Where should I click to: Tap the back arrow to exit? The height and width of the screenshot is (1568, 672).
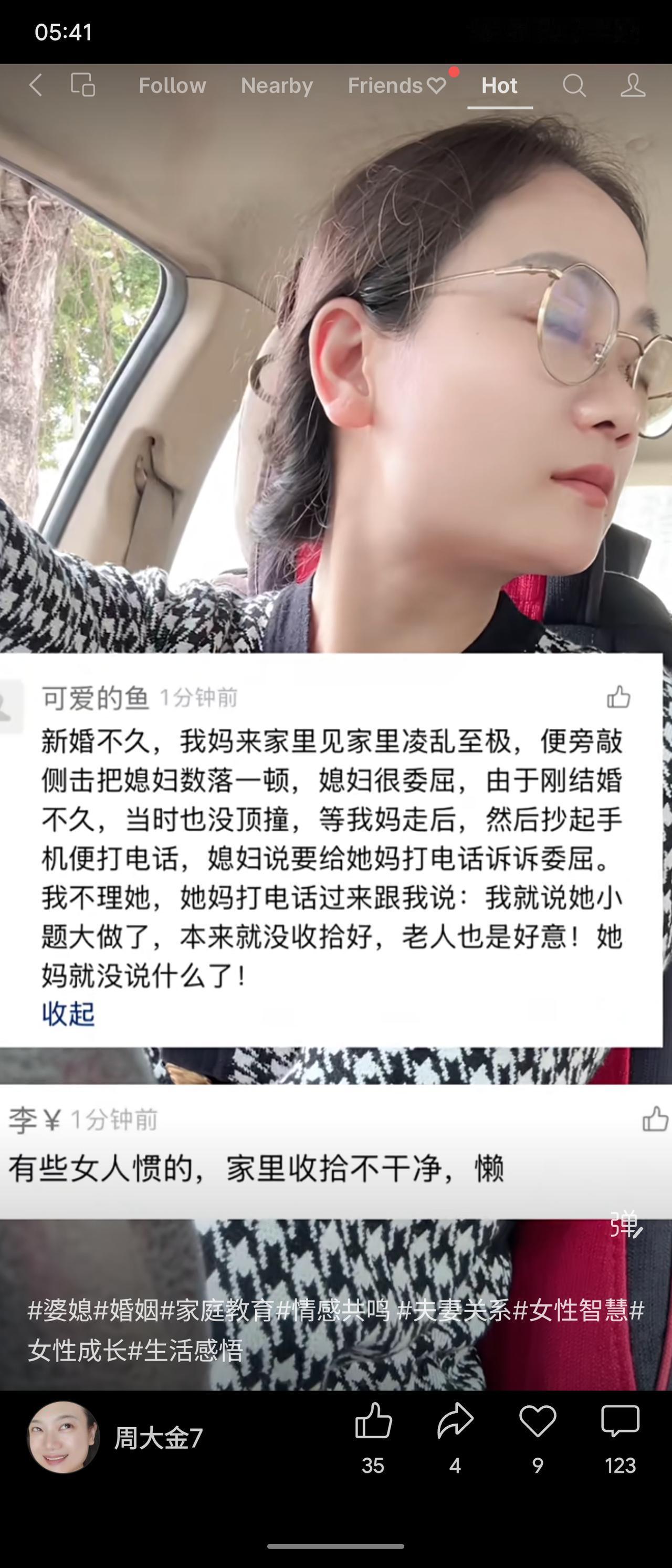(x=36, y=86)
